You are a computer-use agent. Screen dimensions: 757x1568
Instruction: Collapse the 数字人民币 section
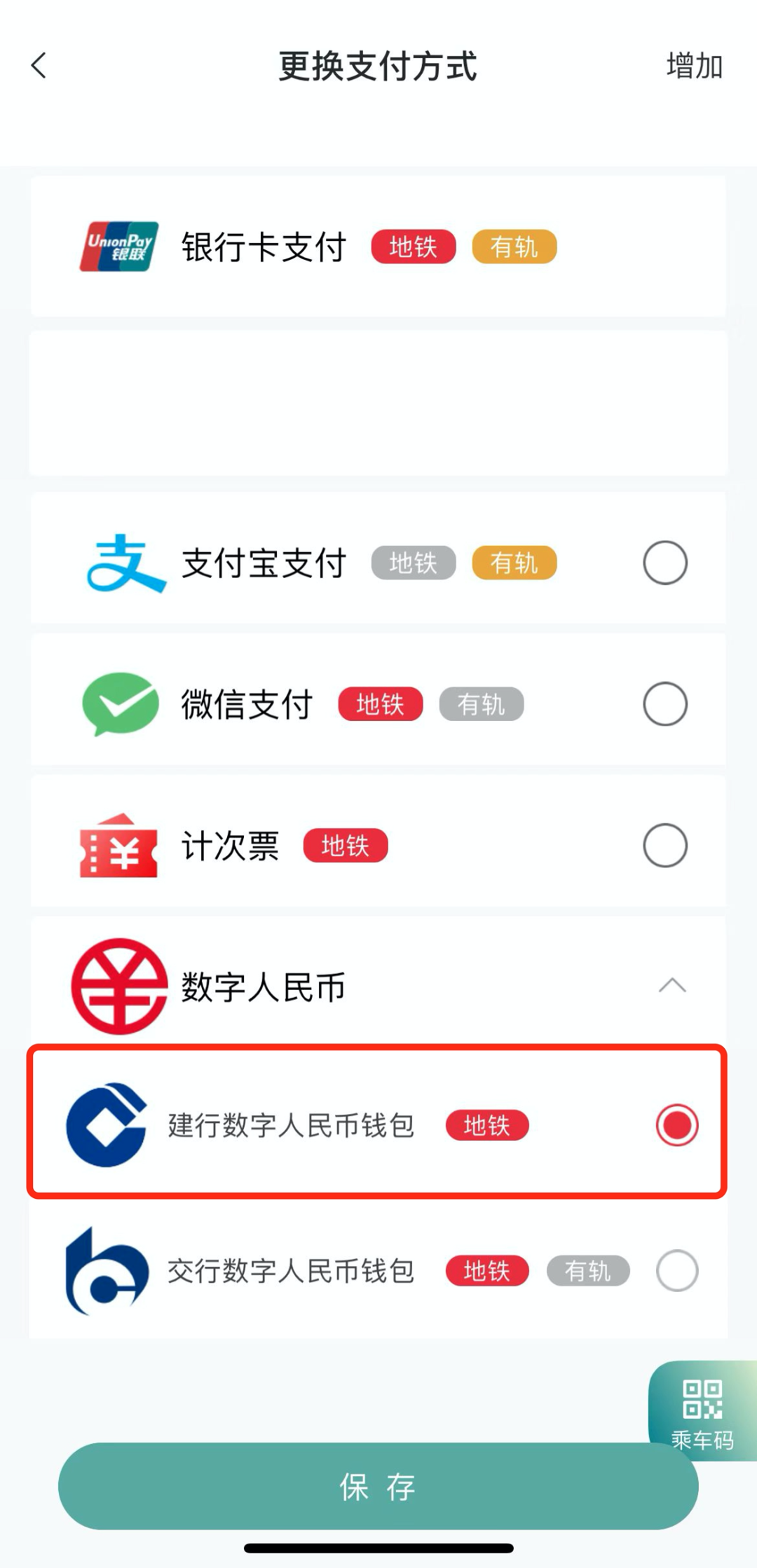pos(672,986)
